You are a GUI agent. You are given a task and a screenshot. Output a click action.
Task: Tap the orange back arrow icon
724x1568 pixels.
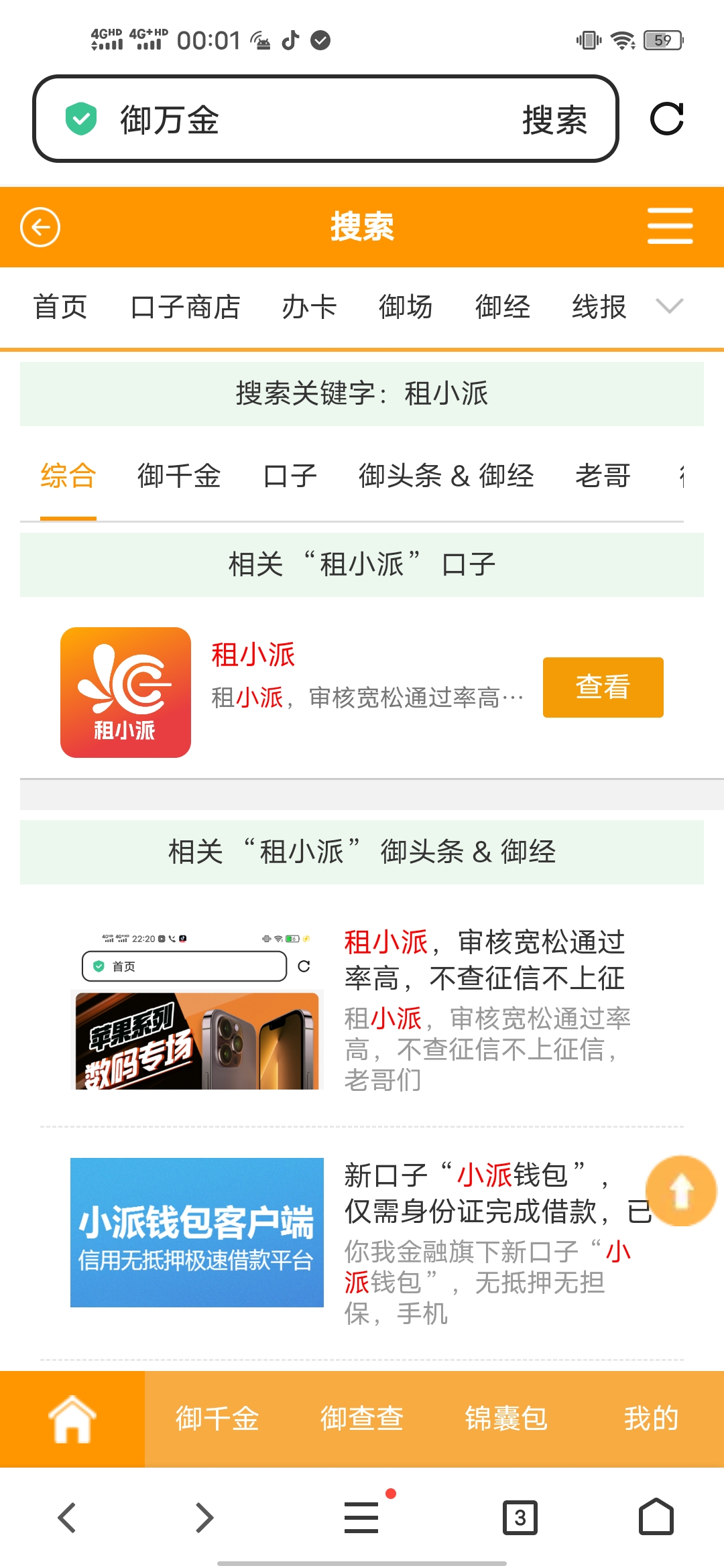click(x=40, y=227)
